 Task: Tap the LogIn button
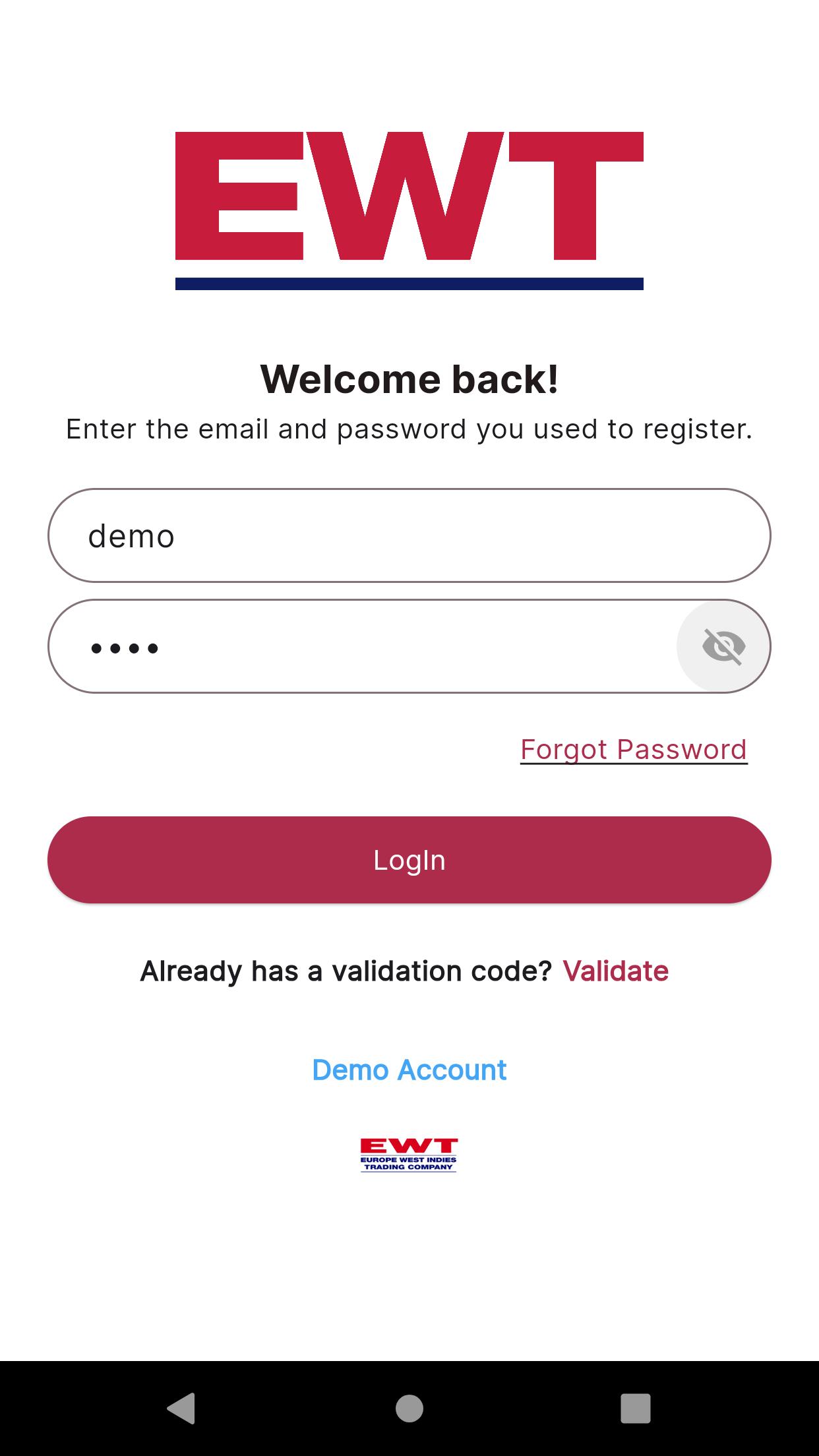click(x=409, y=860)
